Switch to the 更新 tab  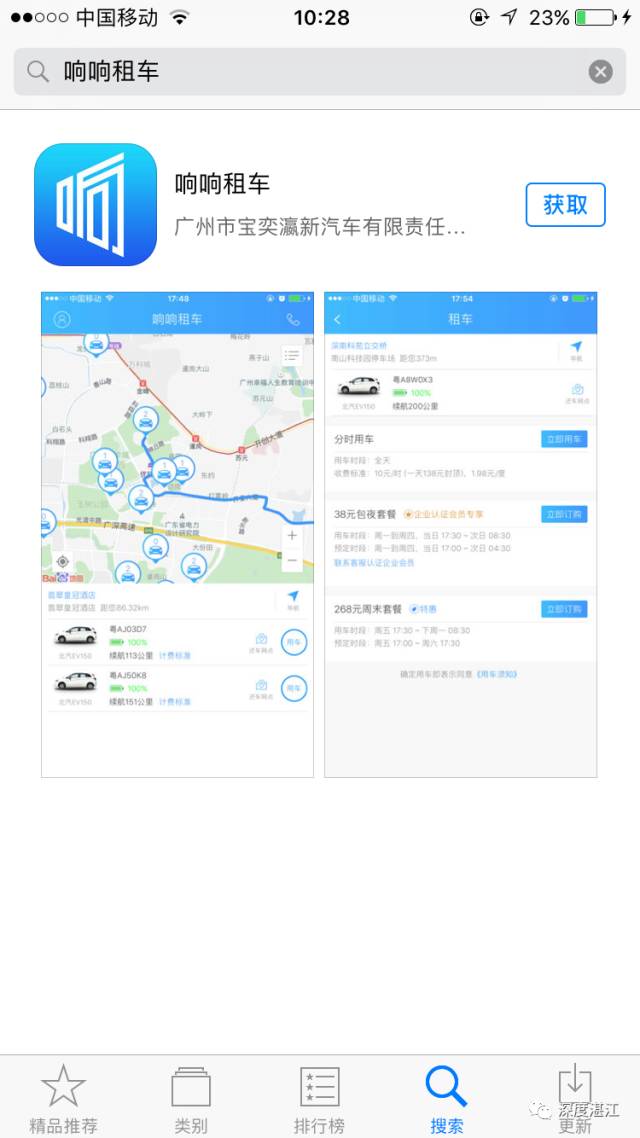575,1097
